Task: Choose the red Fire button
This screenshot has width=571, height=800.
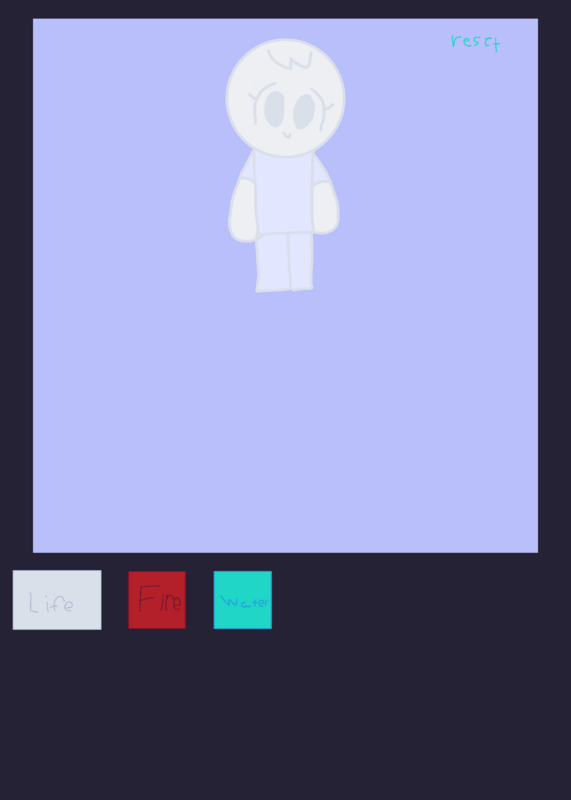Action: point(157,600)
